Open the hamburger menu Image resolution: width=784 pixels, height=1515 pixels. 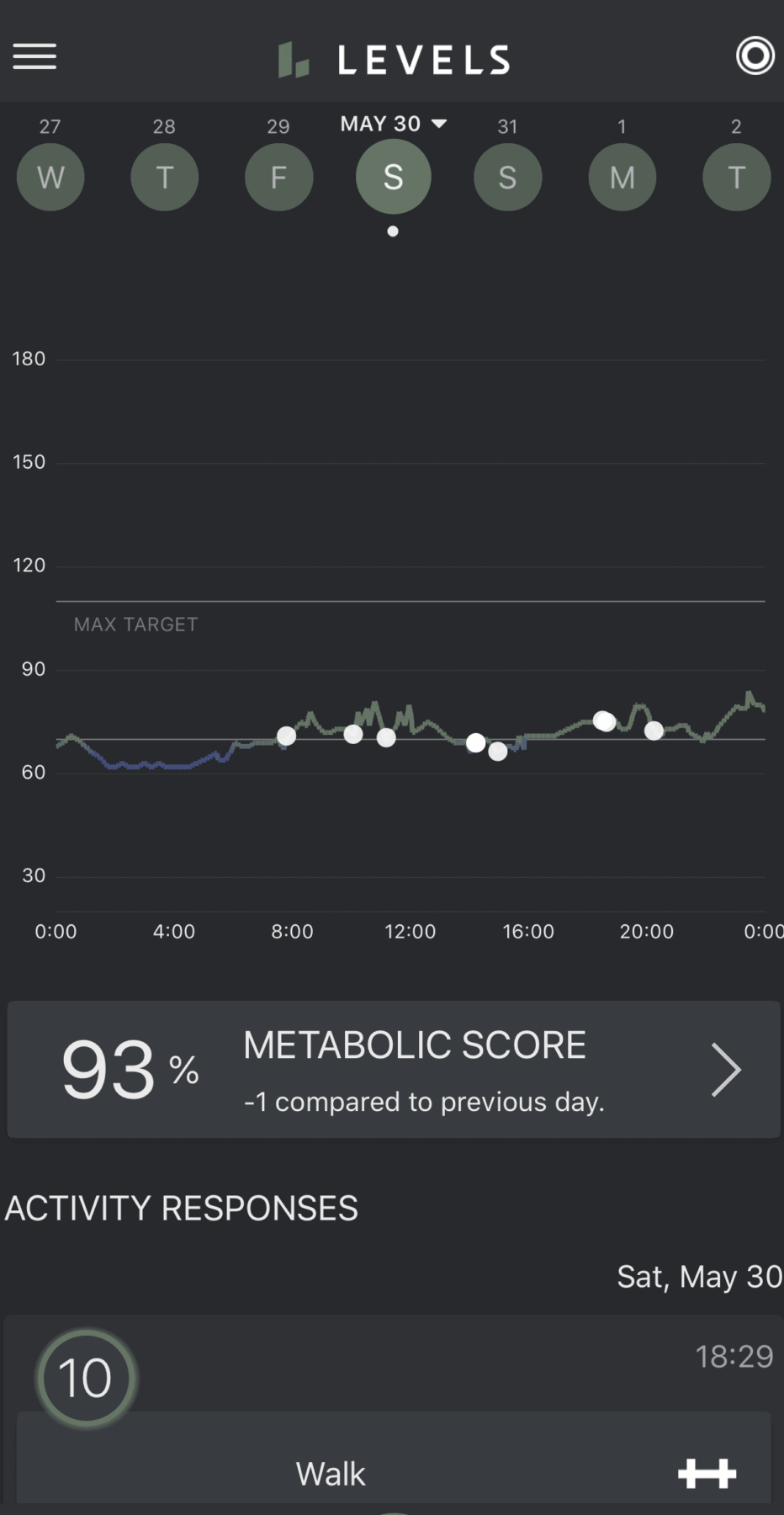(x=34, y=57)
